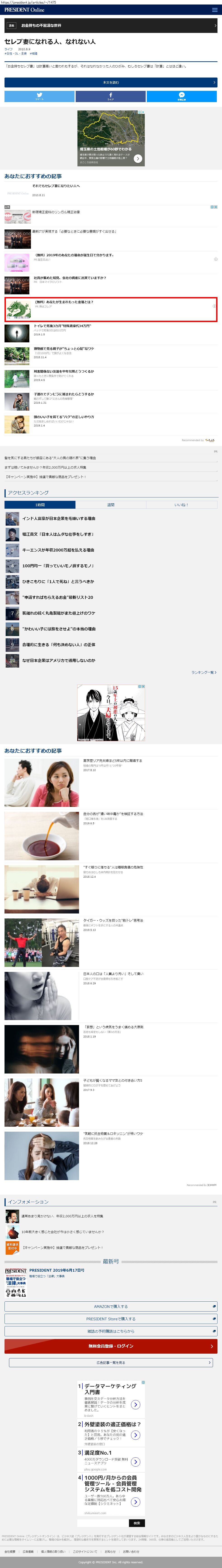Viewport: 222px width, 1568px height.
Task: Open article それでもセレブ妻になりたい人へ
Action: coord(56,186)
